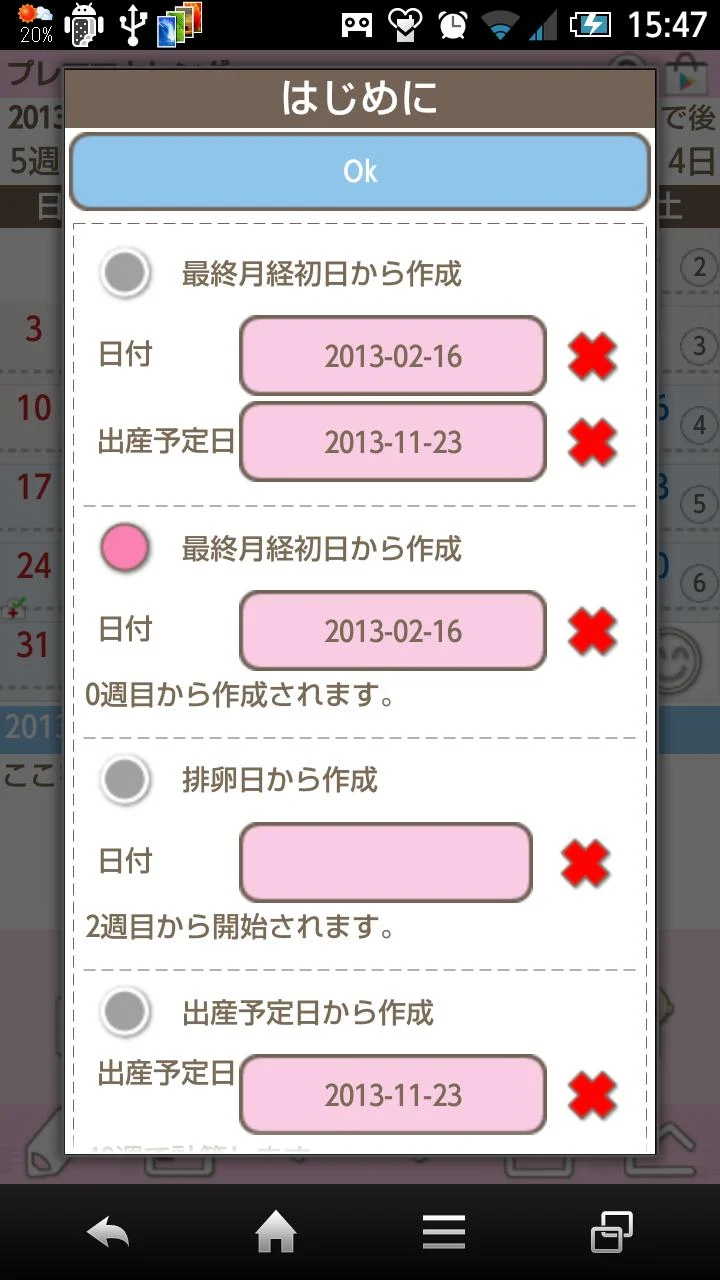Edit 出産予定日 date under 出産予定日から作成

[393, 1095]
